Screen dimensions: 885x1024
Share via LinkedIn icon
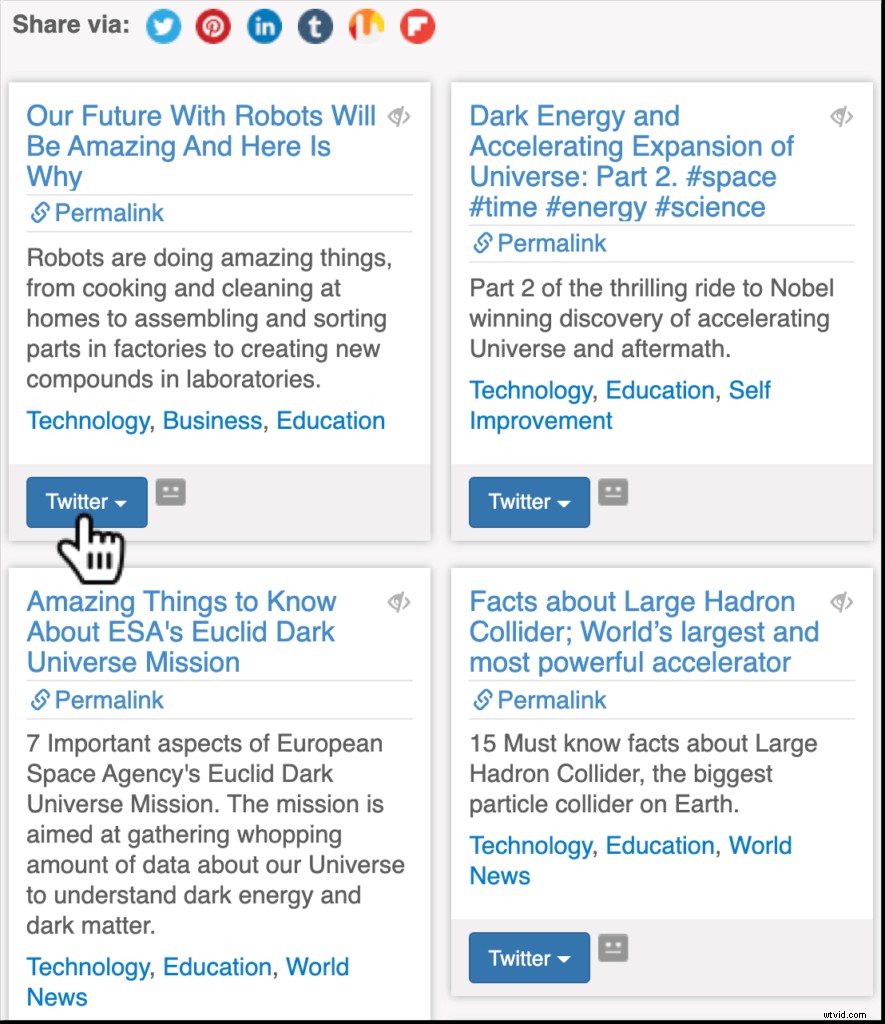(264, 26)
